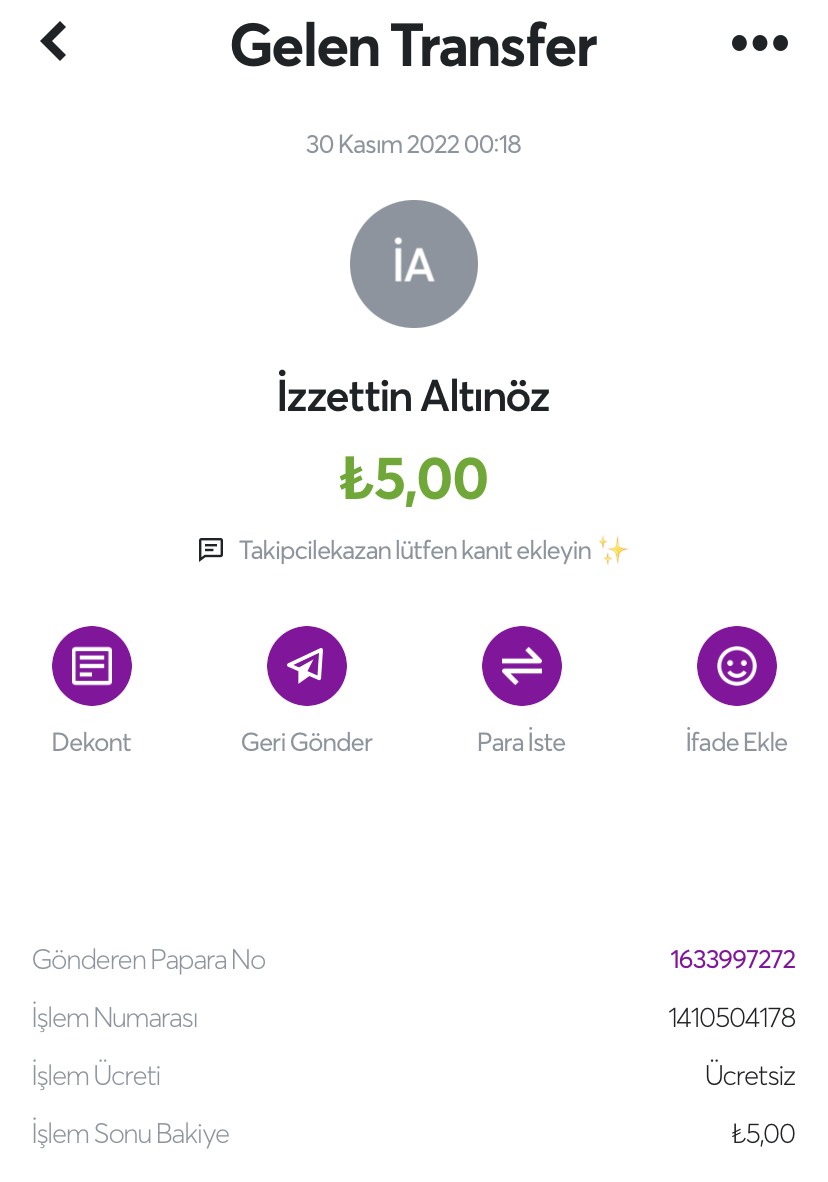Go back from Gelen Transfer screen
Viewport: 828px width, 1182px height.
[x=53, y=42]
